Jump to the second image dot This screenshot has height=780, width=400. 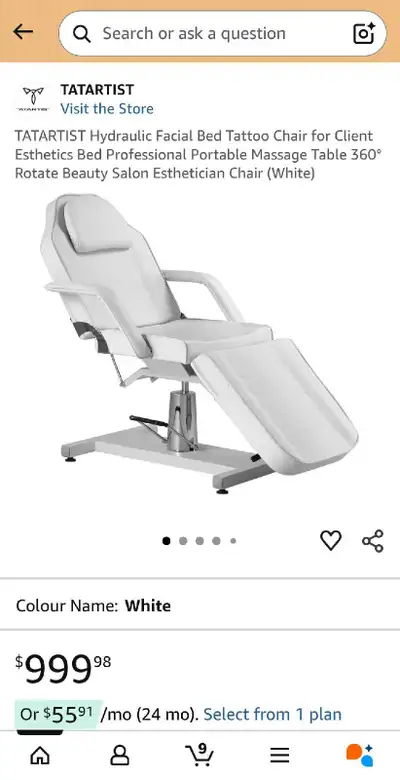click(183, 541)
